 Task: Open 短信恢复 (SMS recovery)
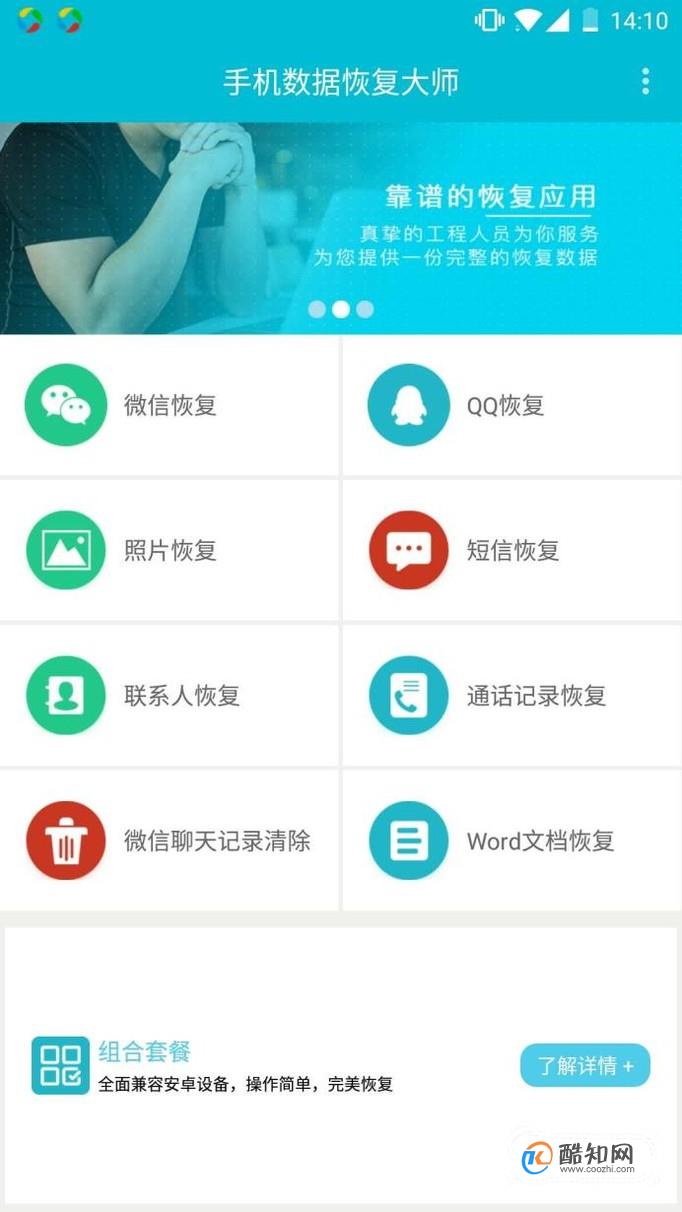pyautogui.click(x=512, y=550)
